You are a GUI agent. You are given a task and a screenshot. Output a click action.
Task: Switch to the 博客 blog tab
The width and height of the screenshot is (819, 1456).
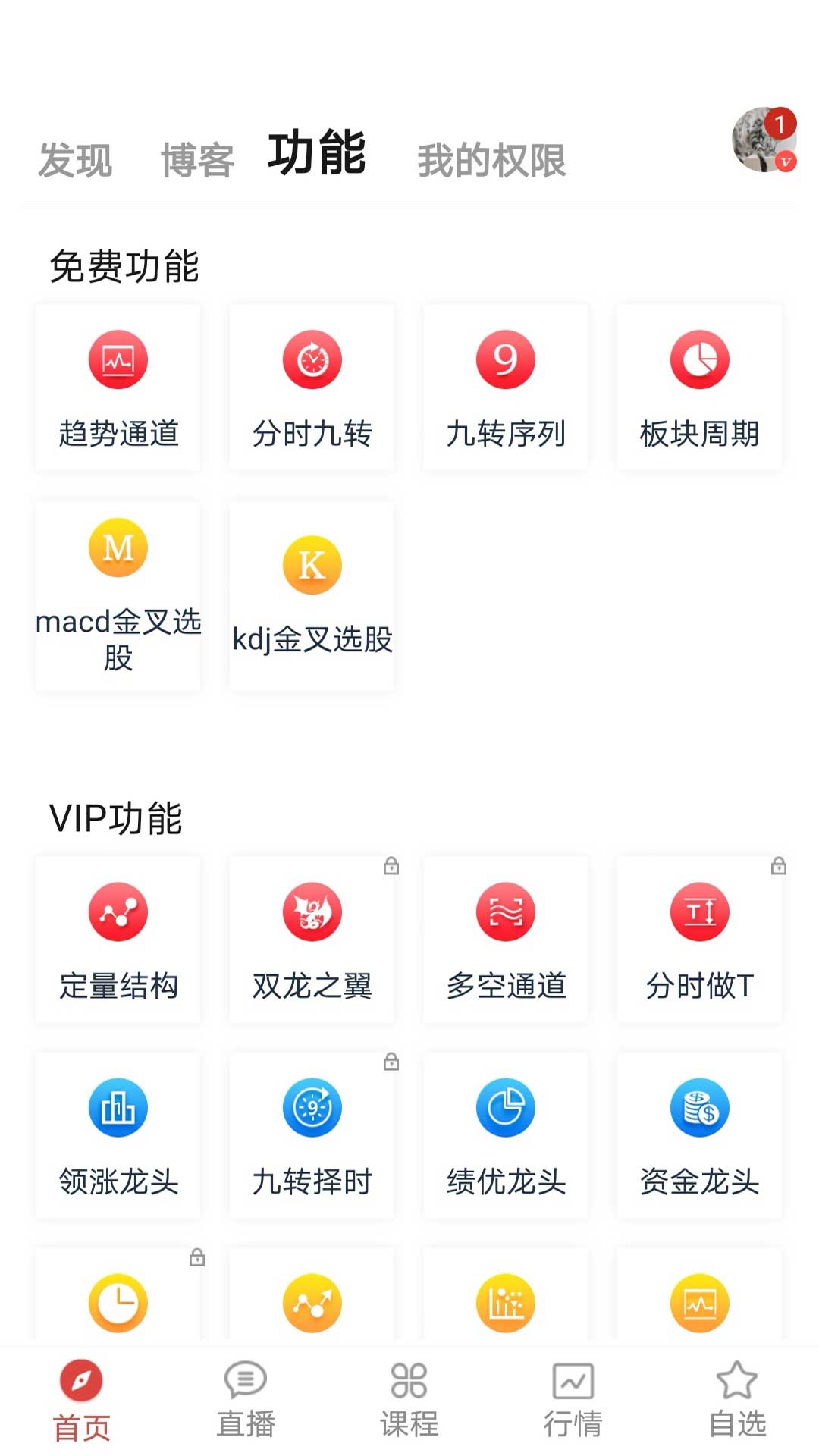pos(196,159)
